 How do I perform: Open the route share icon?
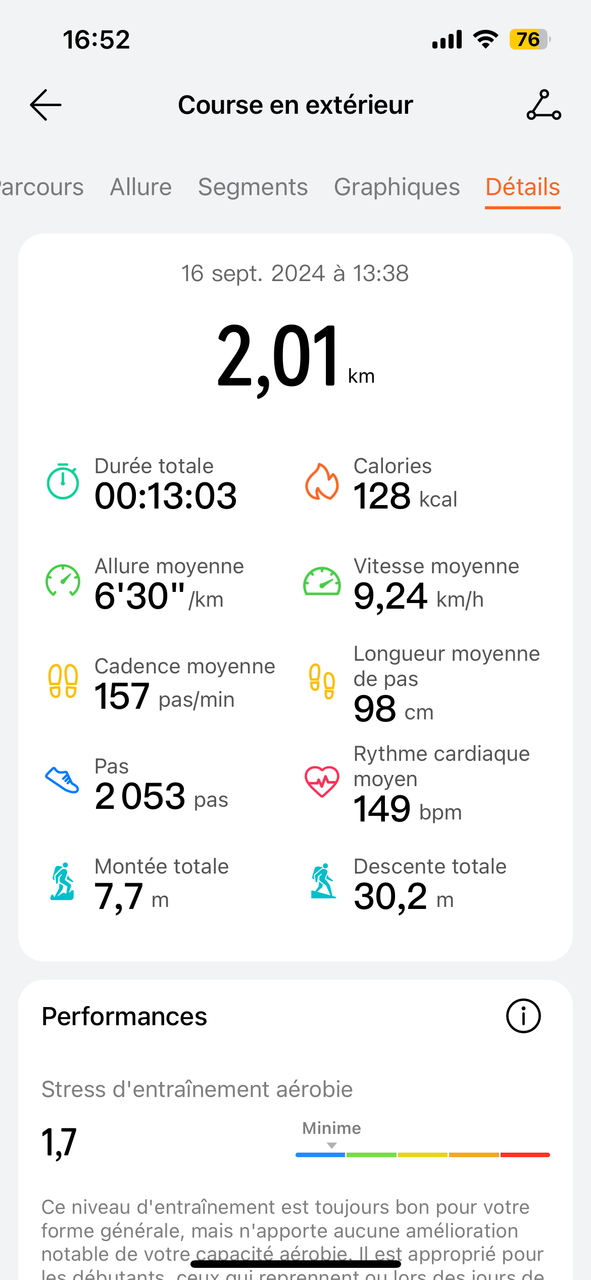click(x=544, y=105)
